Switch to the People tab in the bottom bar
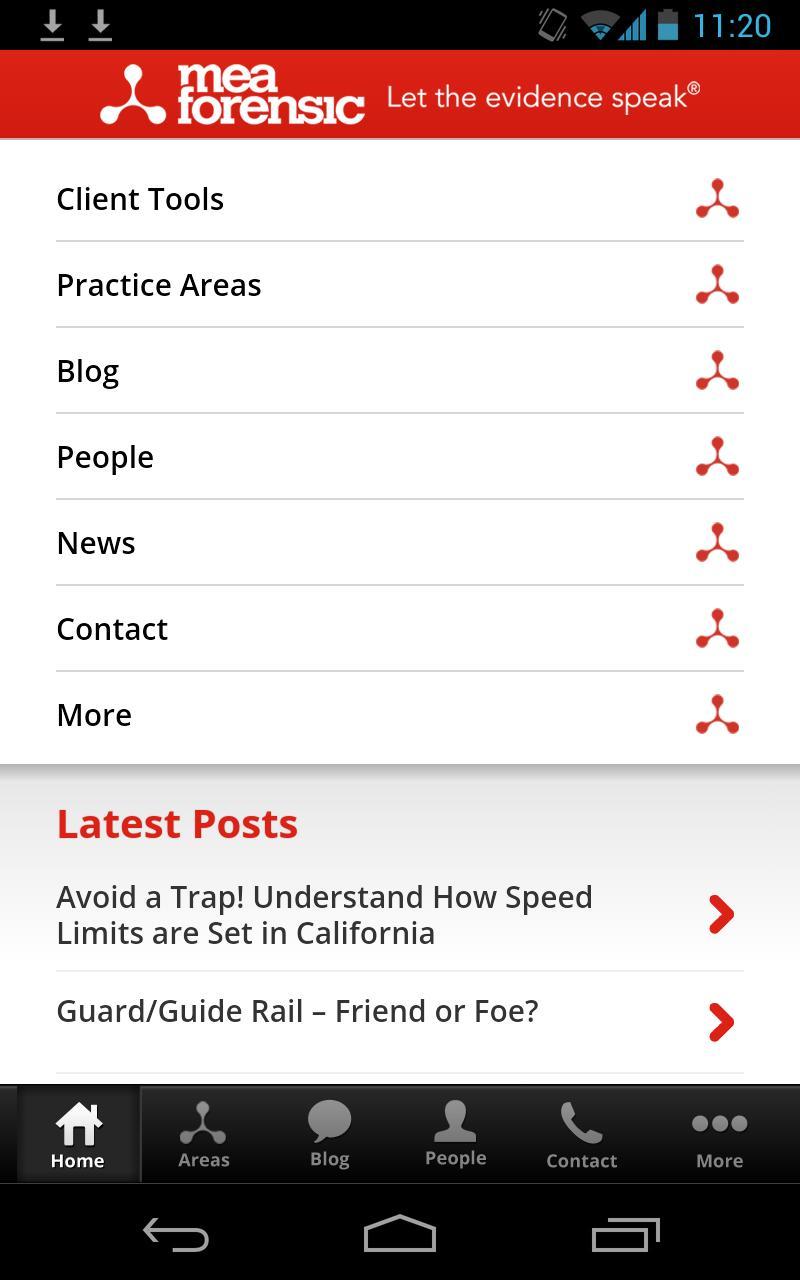The height and width of the screenshot is (1280, 800). tap(456, 1135)
